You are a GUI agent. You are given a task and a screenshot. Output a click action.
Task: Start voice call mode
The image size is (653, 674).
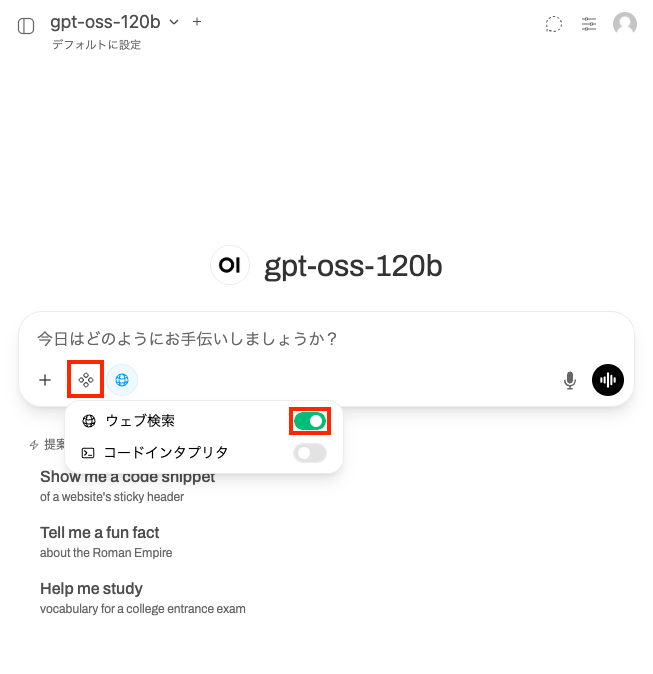608,380
